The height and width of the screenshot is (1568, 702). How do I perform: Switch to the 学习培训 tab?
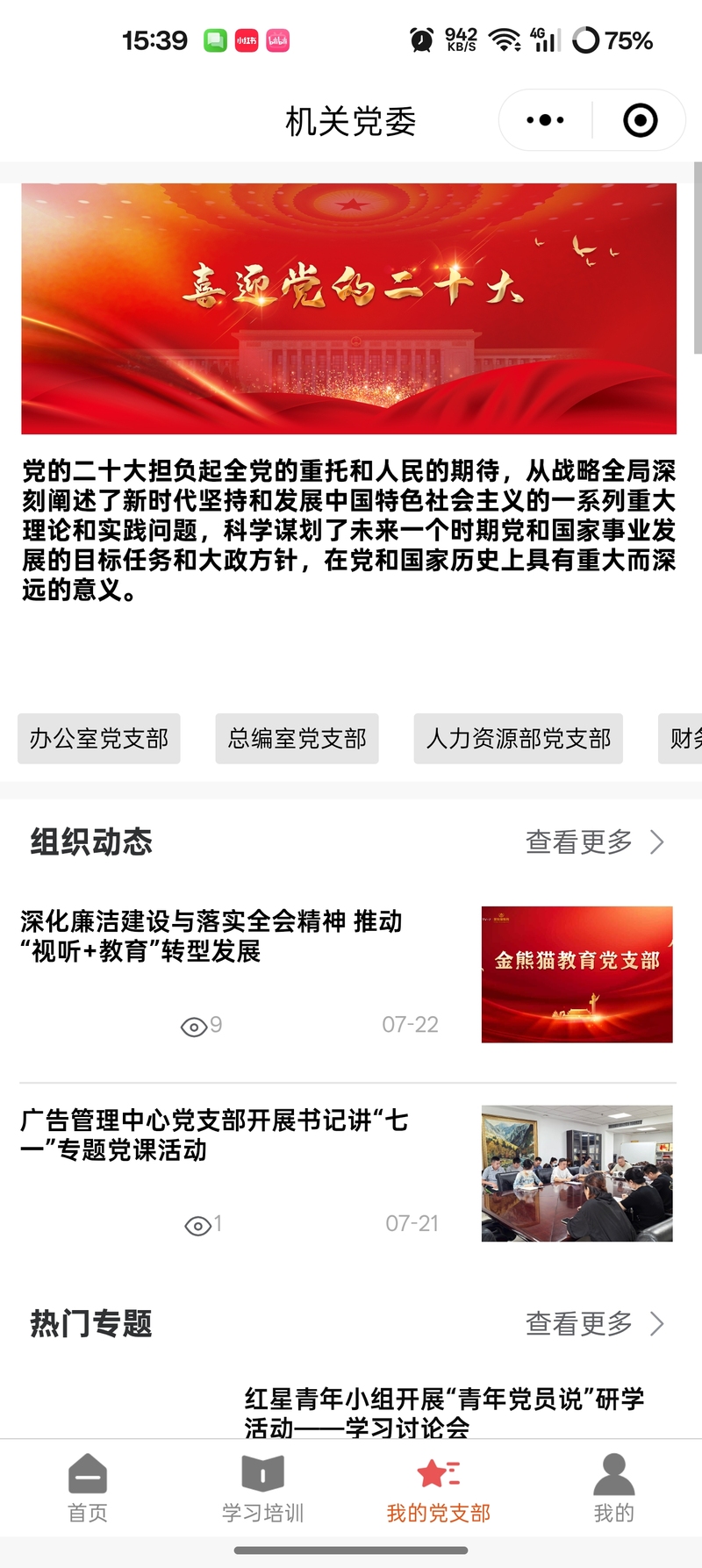262,1486
